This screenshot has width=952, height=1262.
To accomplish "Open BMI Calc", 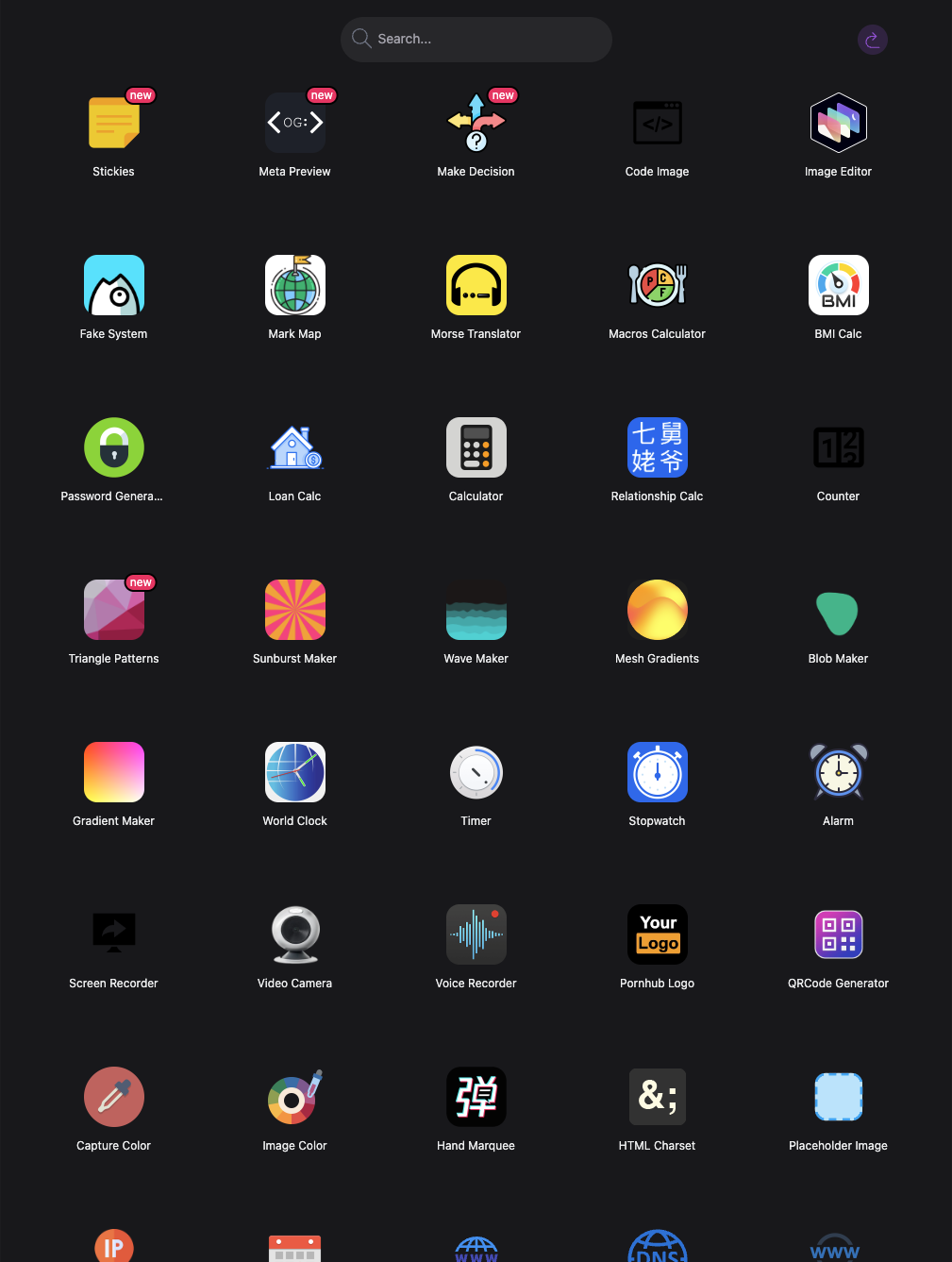I will pos(839,286).
